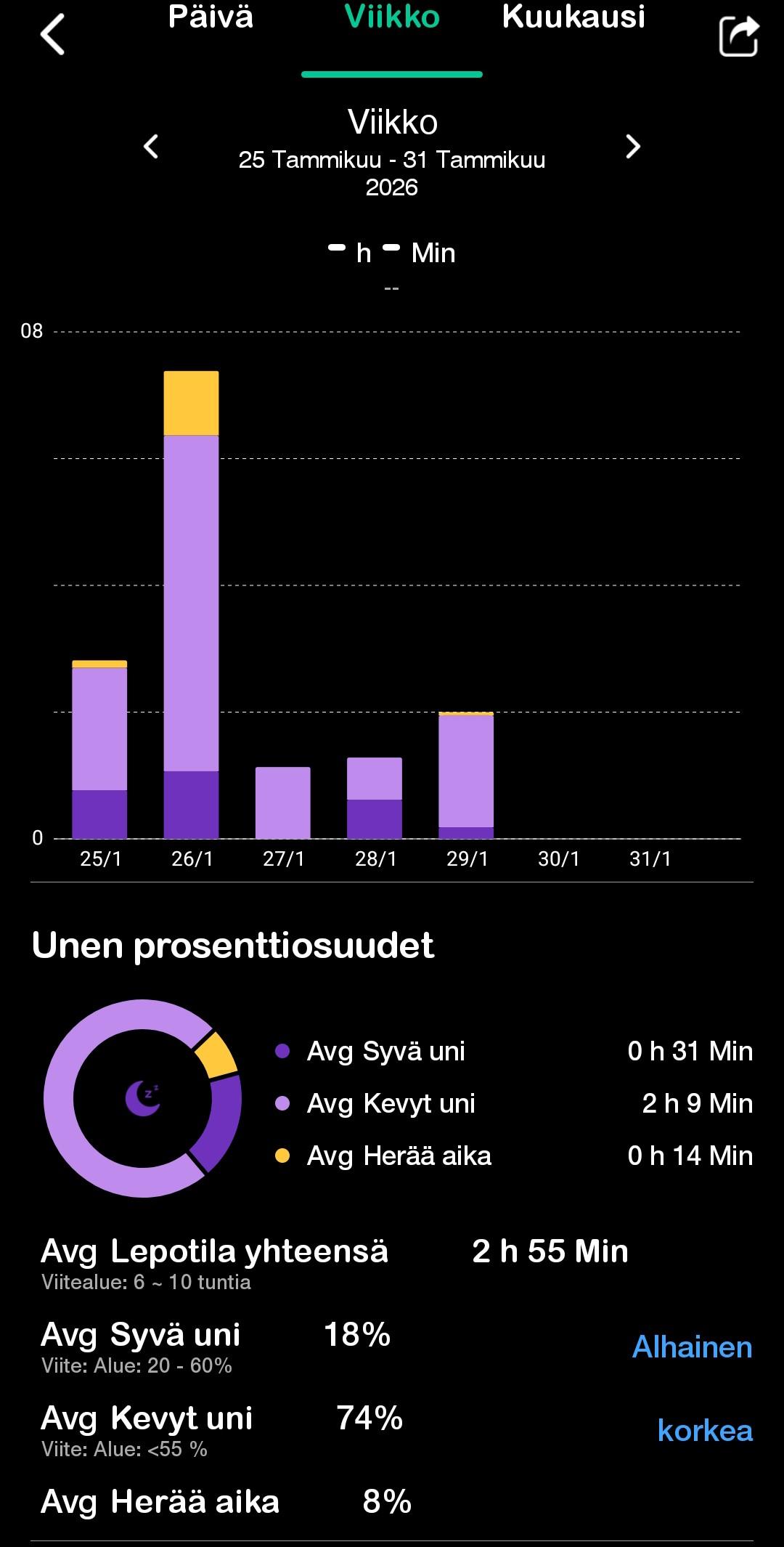Select the 27/1 sleep bar
This screenshot has width=784, height=1547.
(x=283, y=803)
